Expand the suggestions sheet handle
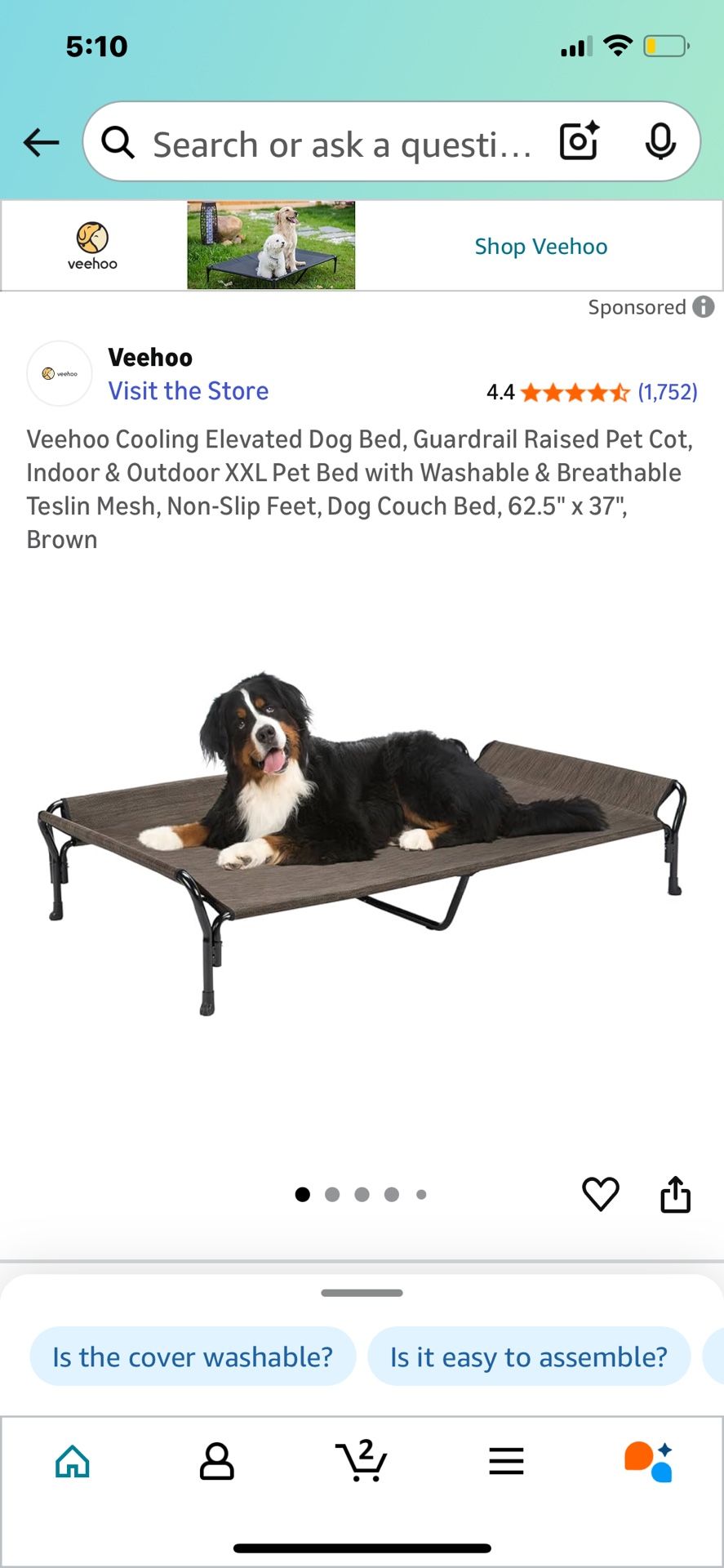This screenshot has width=724, height=1568. click(362, 1293)
